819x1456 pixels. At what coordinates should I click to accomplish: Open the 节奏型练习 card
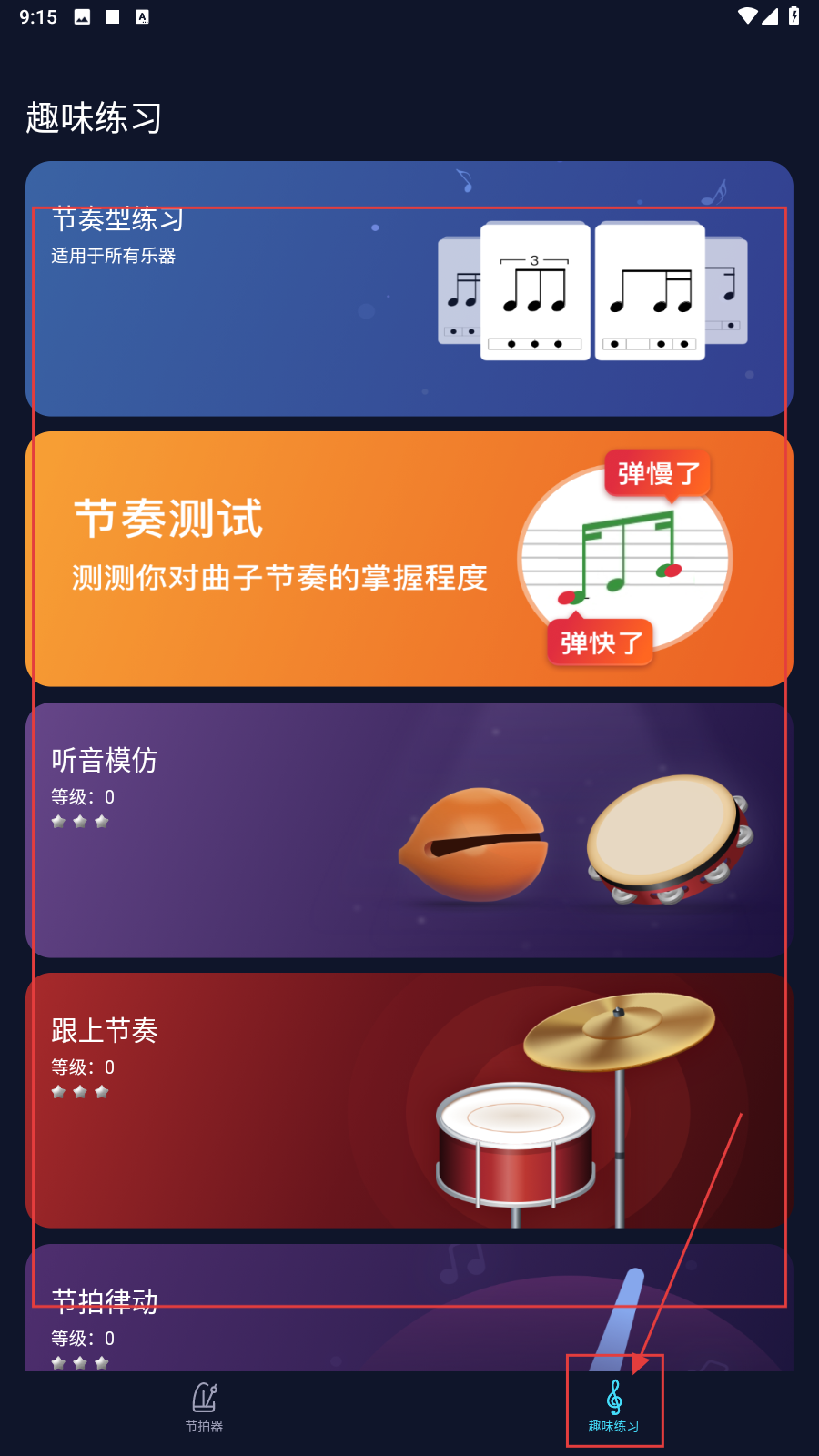pos(409,289)
